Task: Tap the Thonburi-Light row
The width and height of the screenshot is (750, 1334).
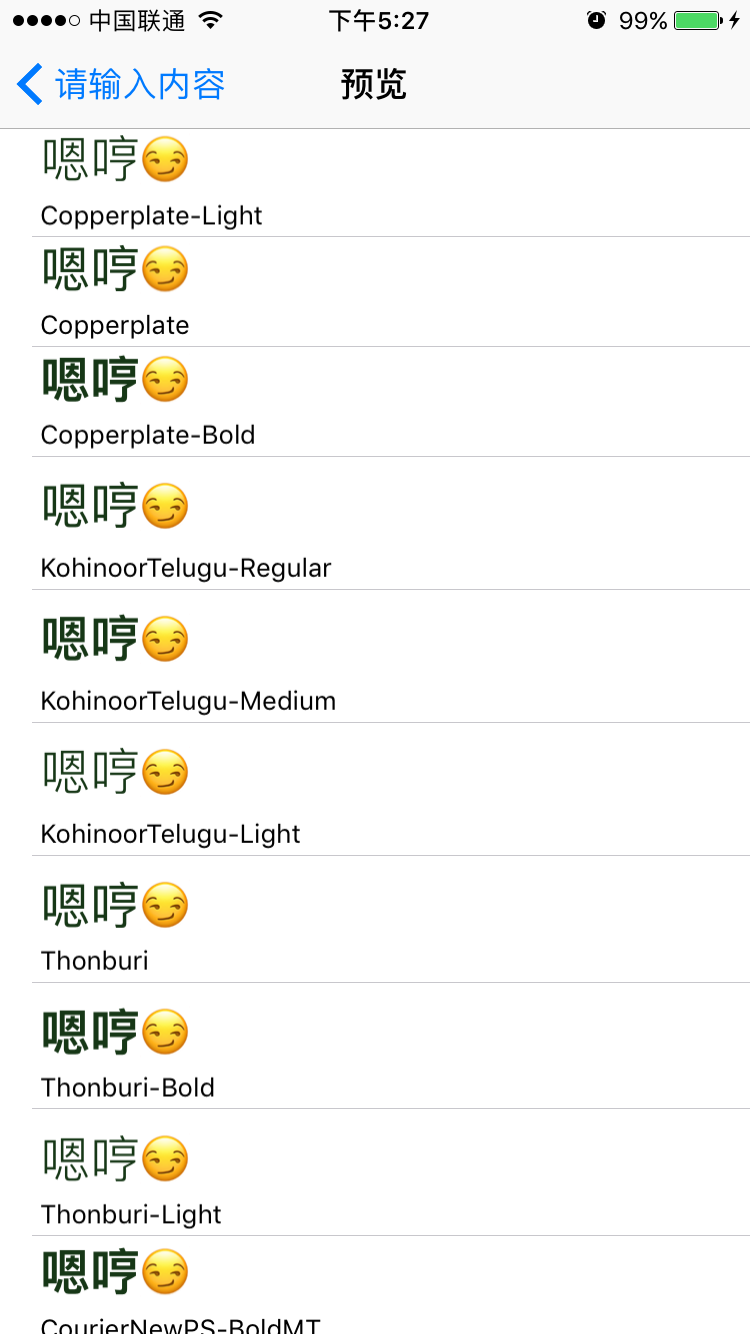Action: 375,1173
